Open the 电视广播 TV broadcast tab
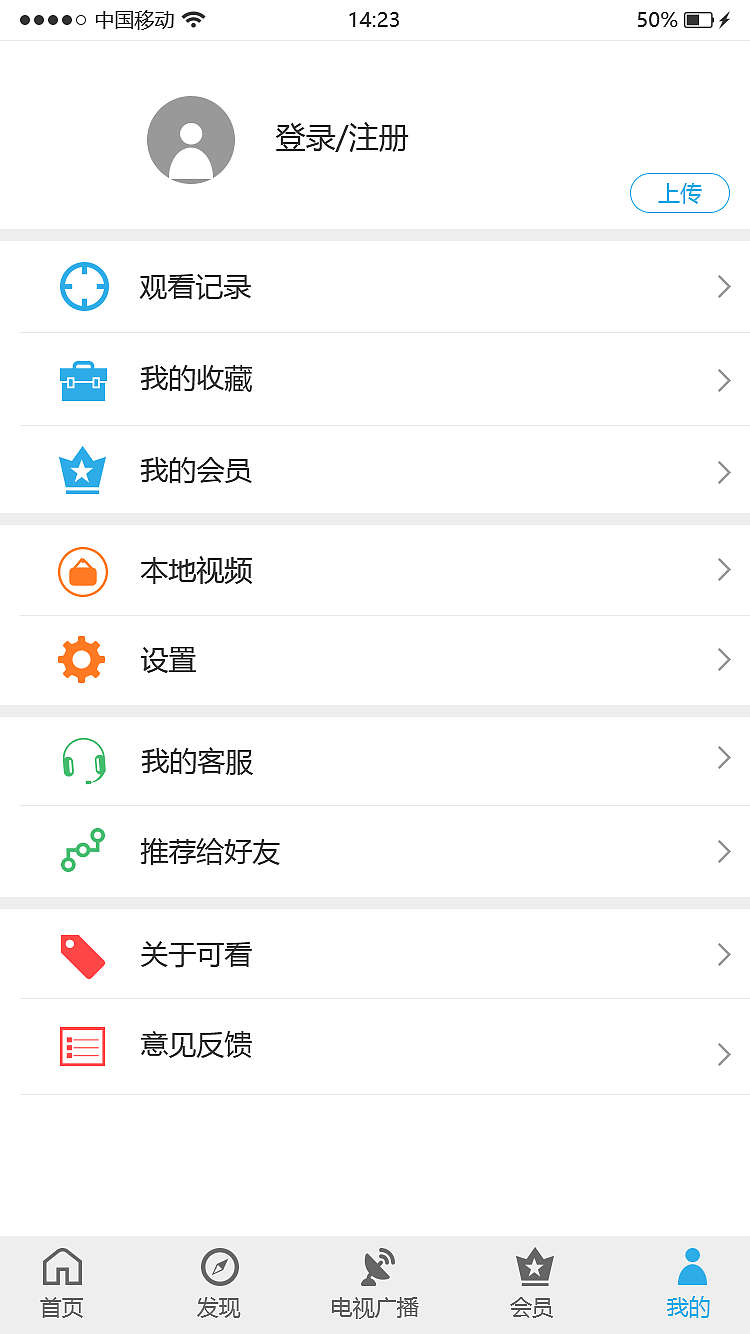The image size is (750, 1334). click(x=375, y=1284)
